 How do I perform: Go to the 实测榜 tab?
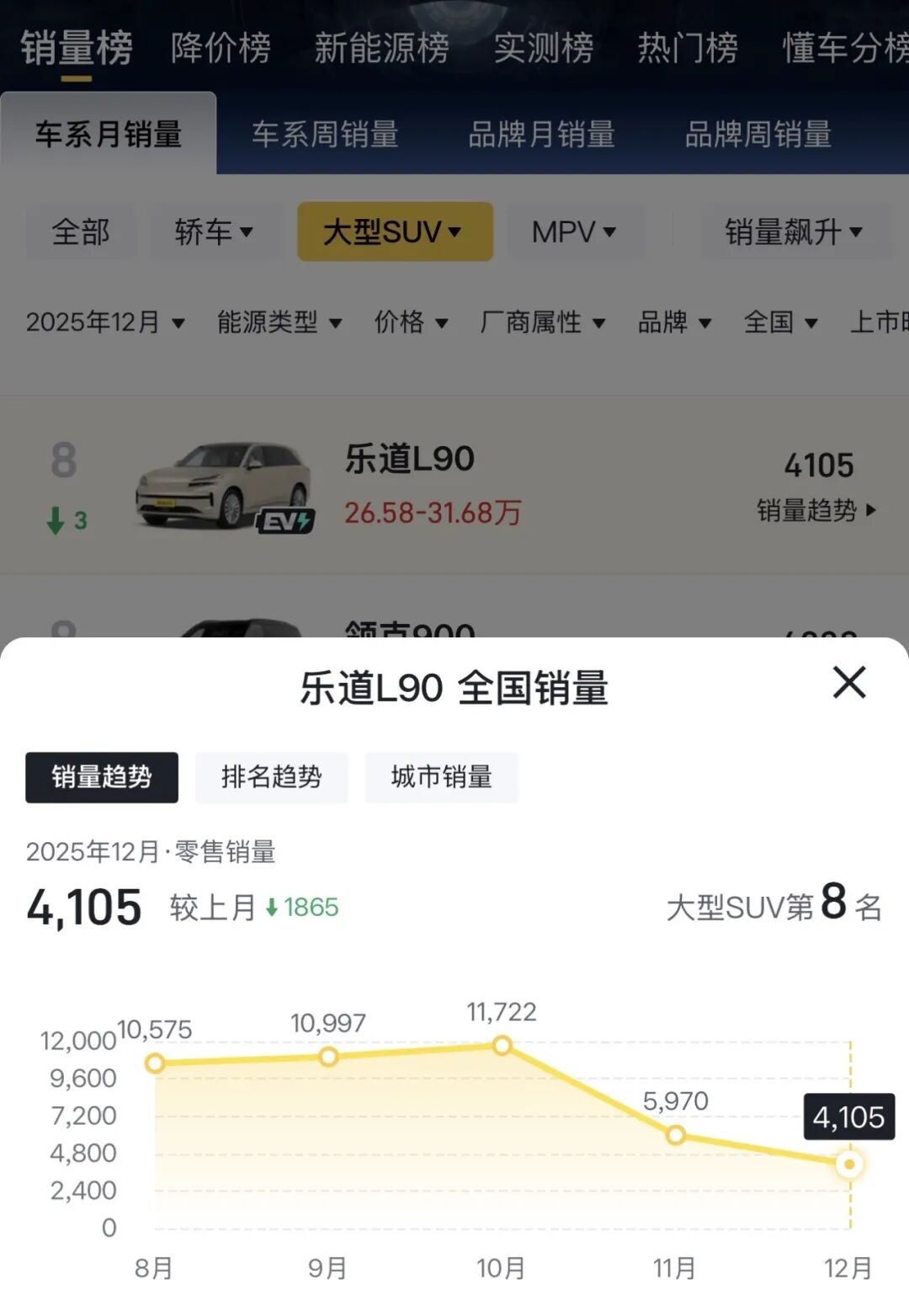click(x=543, y=48)
